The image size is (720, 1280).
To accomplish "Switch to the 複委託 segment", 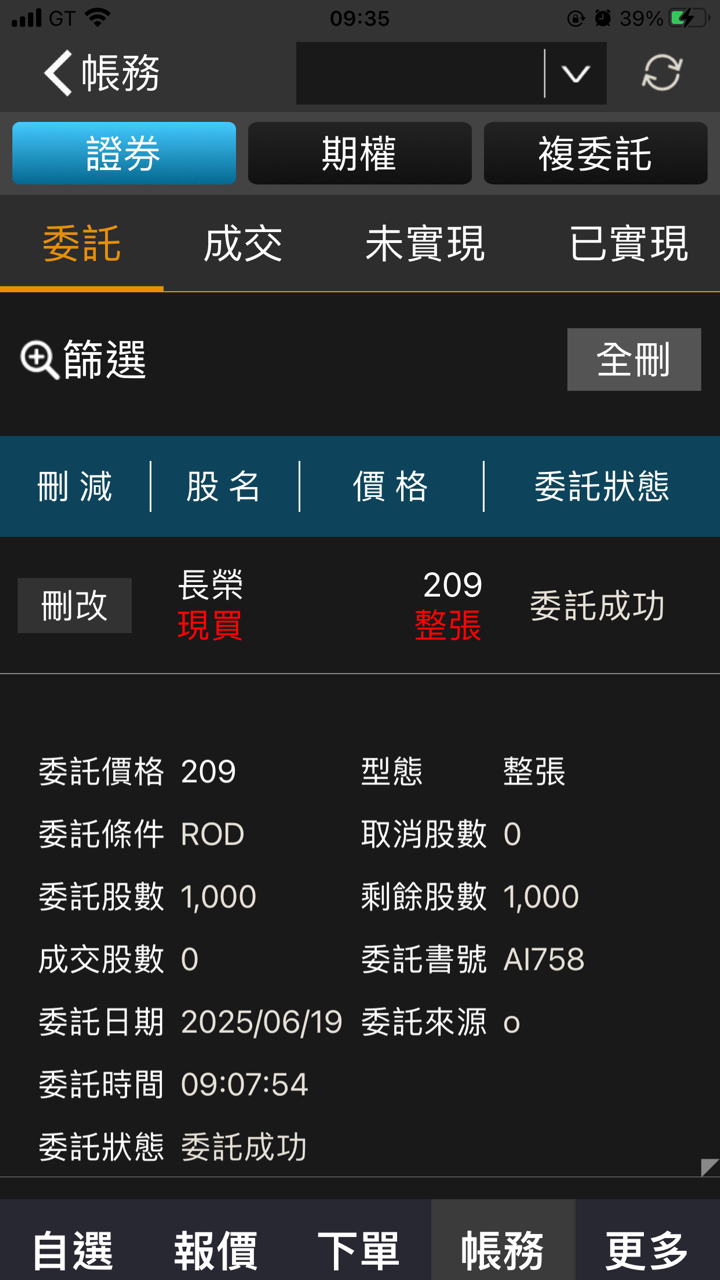I will pyautogui.click(x=596, y=153).
